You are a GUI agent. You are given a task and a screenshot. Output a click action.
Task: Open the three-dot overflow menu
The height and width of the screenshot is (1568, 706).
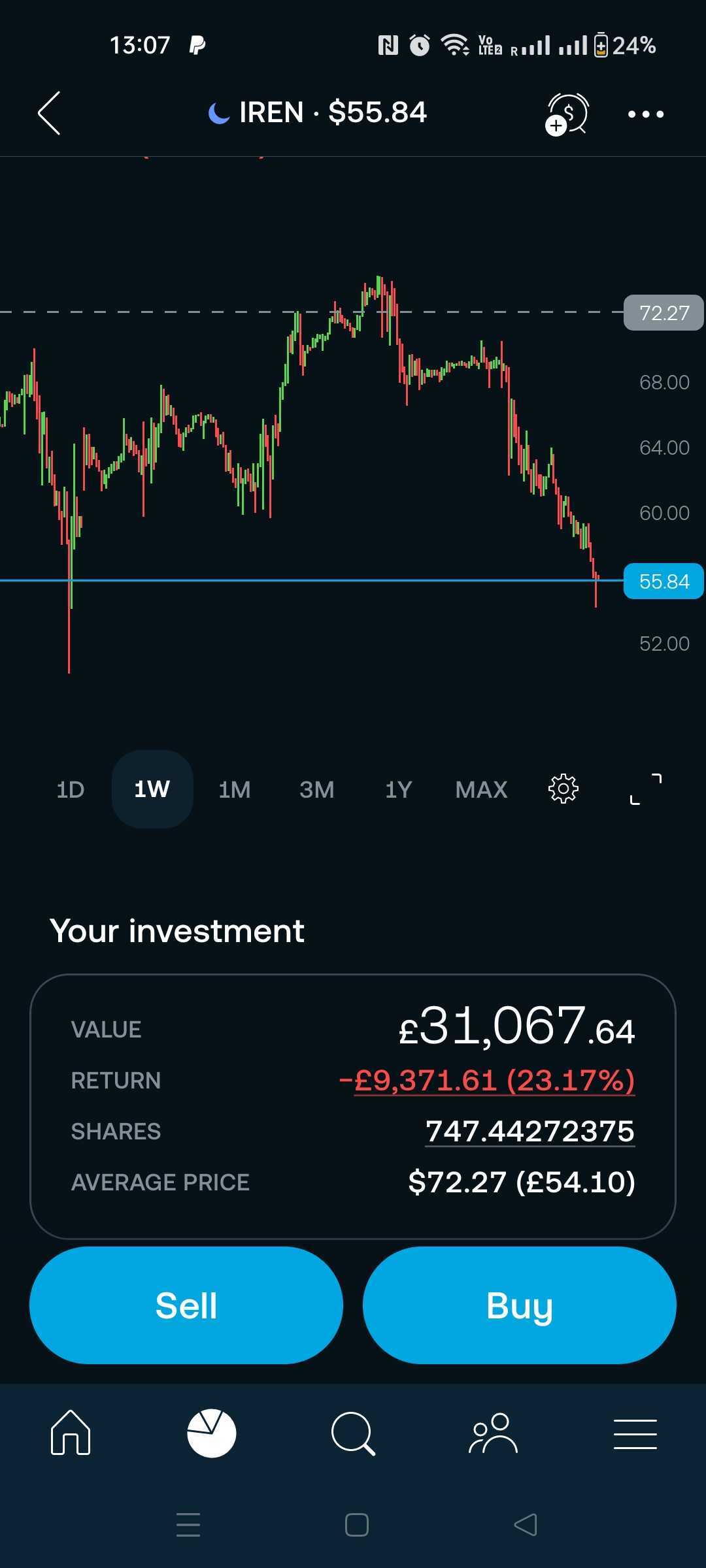[x=645, y=114]
